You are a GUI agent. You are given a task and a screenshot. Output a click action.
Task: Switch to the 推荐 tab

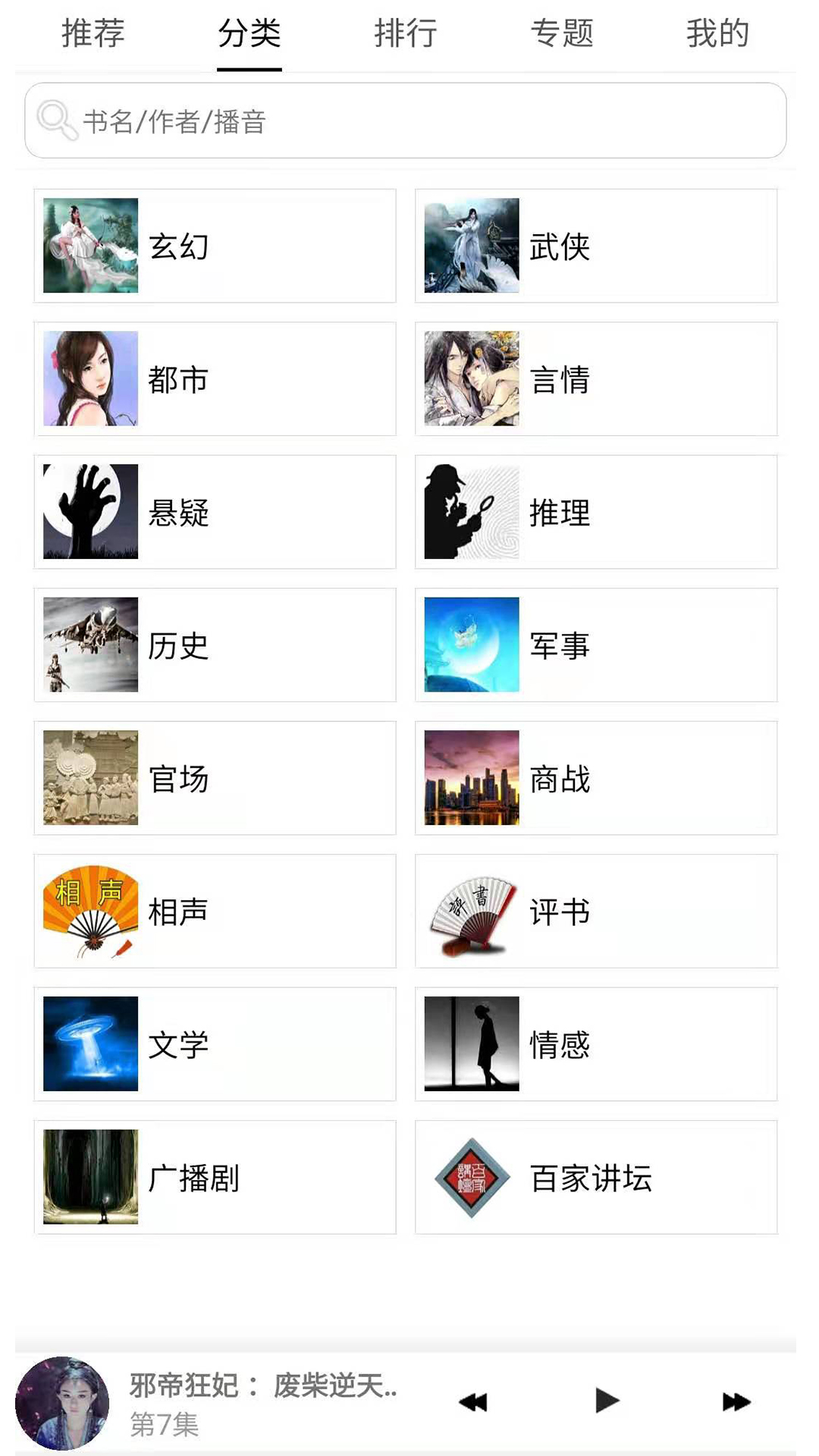pyautogui.click(x=93, y=34)
